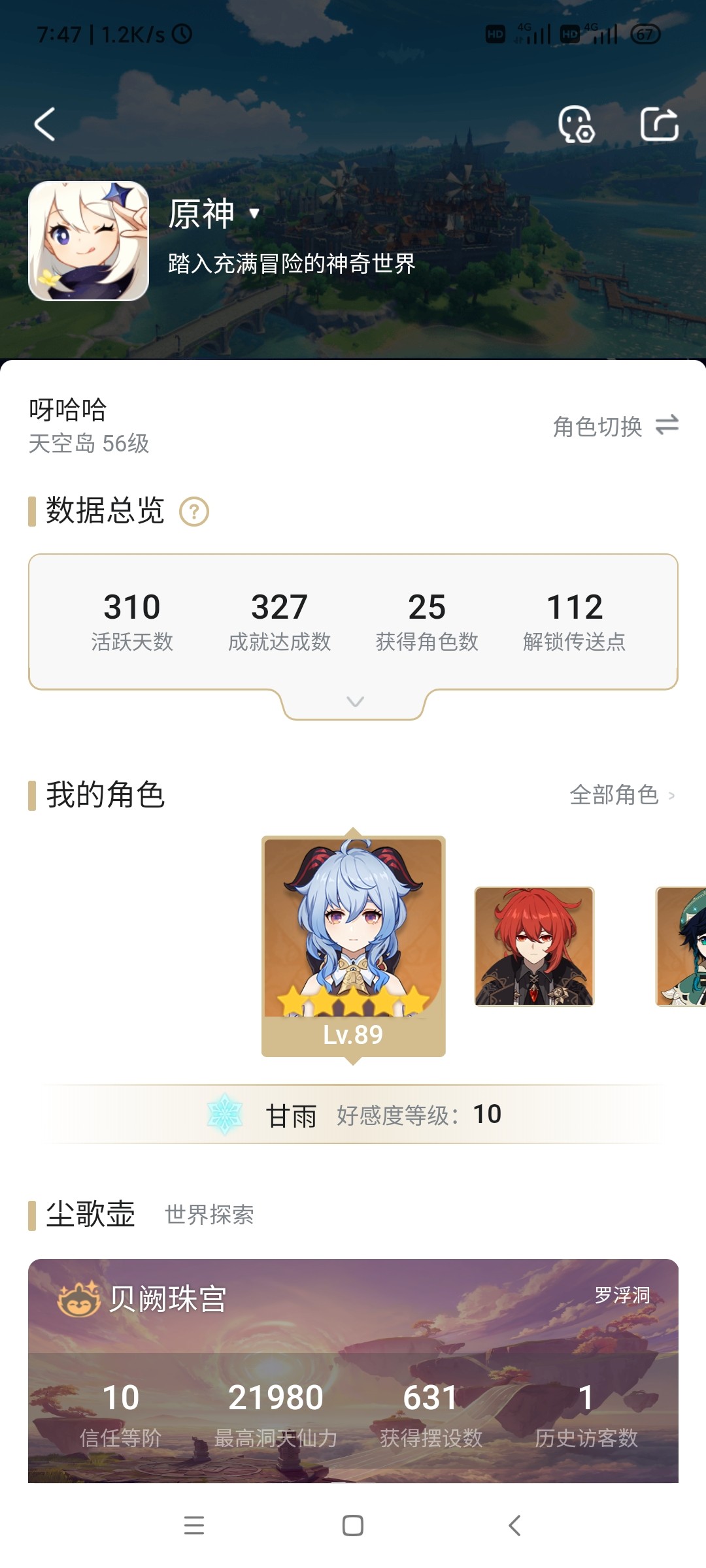
Task: Select the 甘雨 Lv.89 character card
Action: pyautogui.click(x=353, y=945)
